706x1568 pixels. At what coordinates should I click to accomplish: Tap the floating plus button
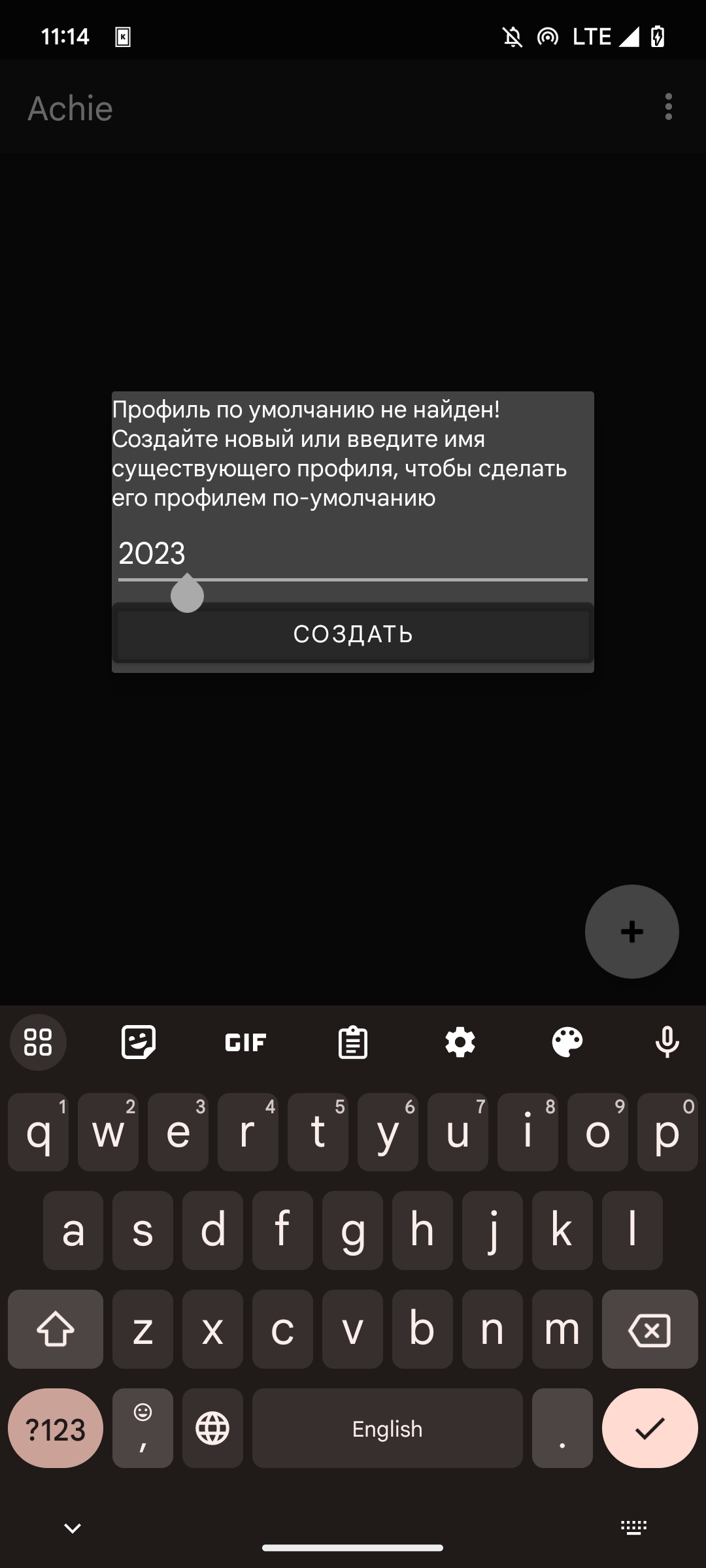(x=631, y=932)
